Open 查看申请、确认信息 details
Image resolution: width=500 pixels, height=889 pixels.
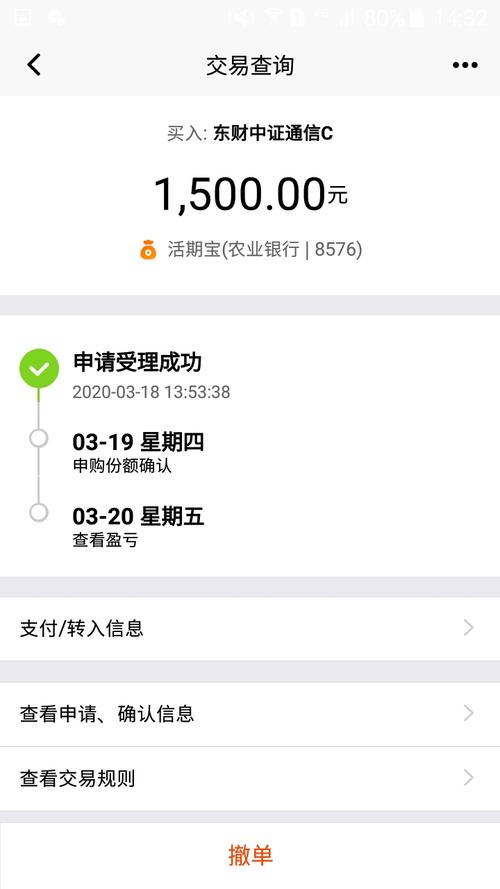click(x=250, y=713)
